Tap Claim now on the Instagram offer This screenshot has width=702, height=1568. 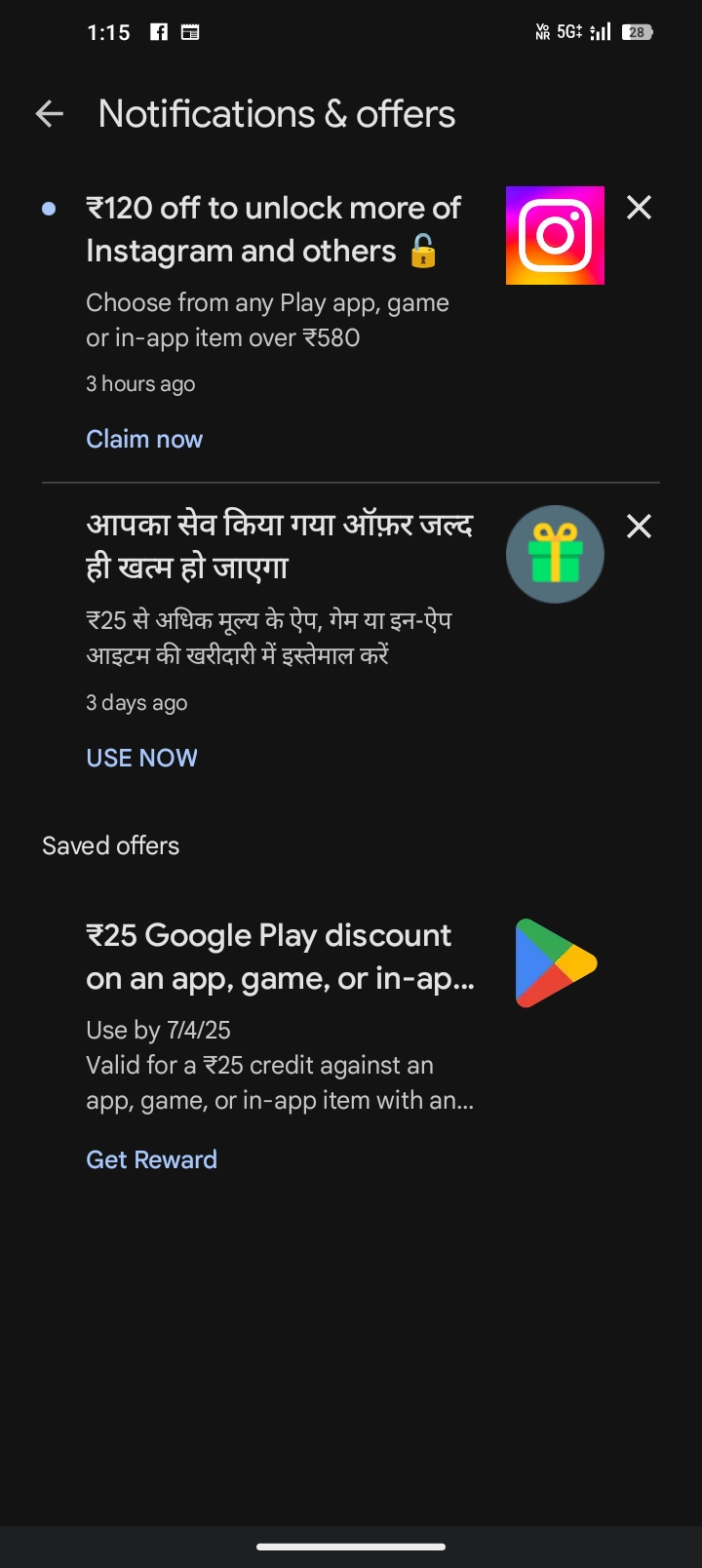[x=144, y=439]
